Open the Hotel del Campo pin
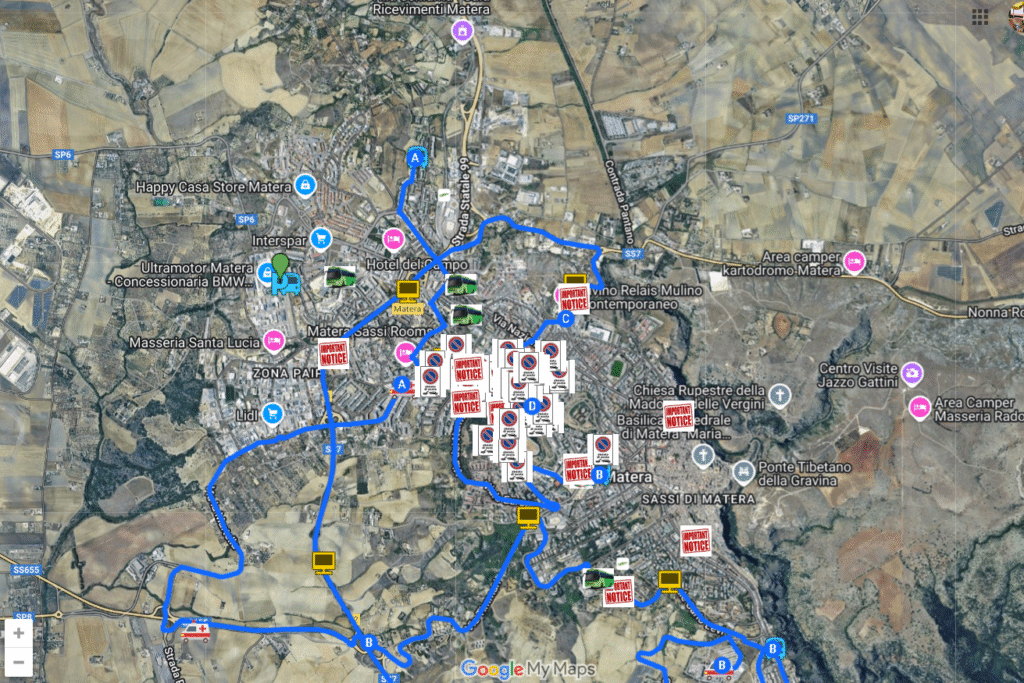Viewport: 1024px width, 683px height. (394, 239)
